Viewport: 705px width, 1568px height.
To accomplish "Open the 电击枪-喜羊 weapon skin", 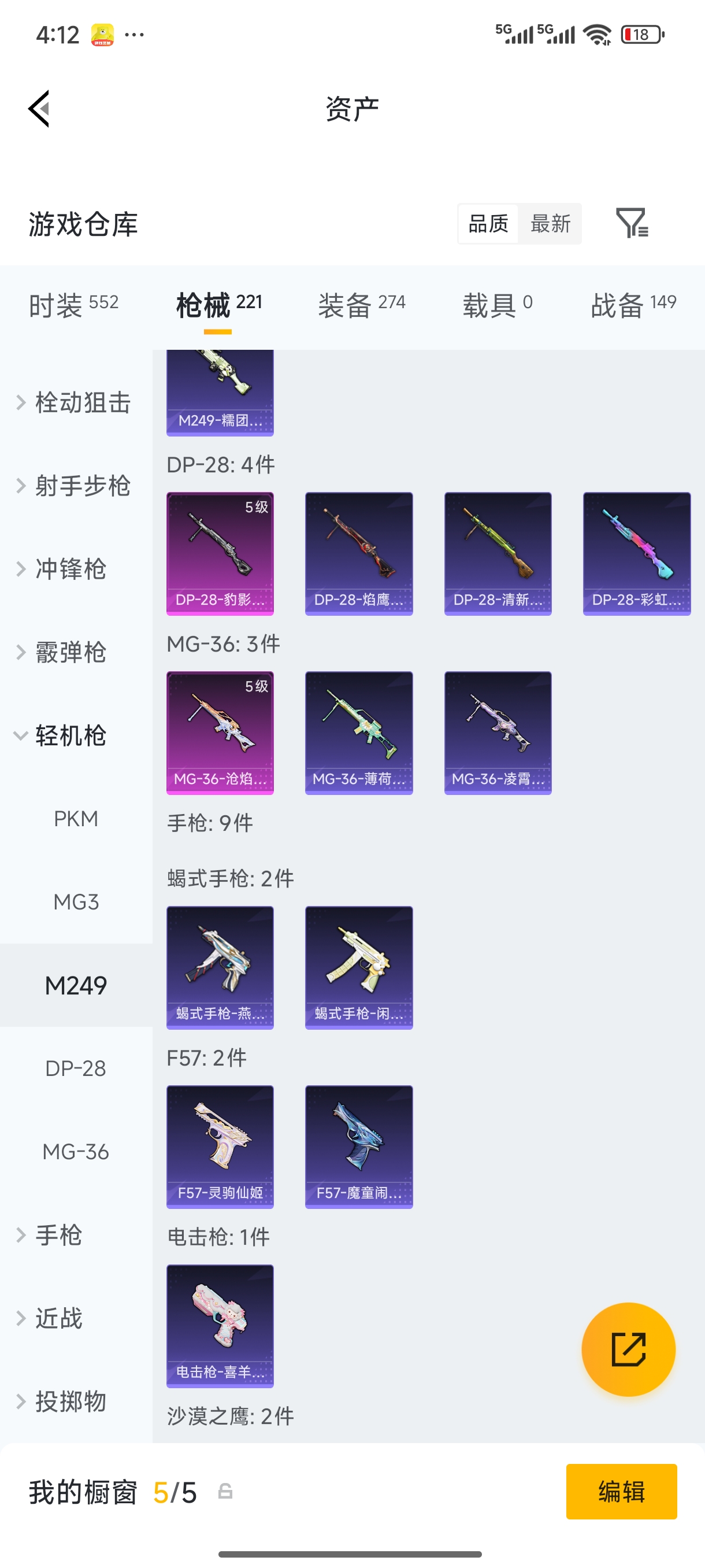I will (220, 1327).
